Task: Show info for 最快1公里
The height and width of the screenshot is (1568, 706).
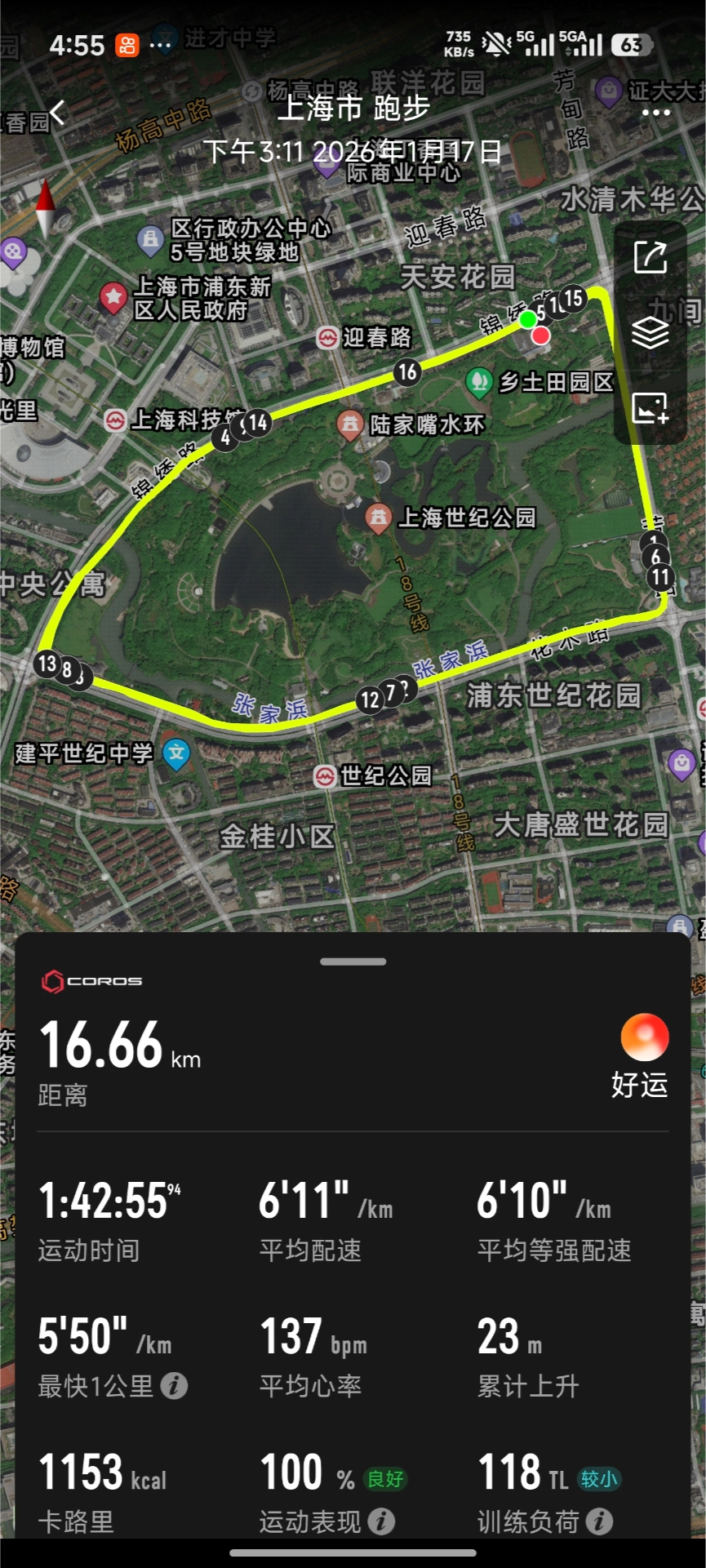Action: (174, 1385)
